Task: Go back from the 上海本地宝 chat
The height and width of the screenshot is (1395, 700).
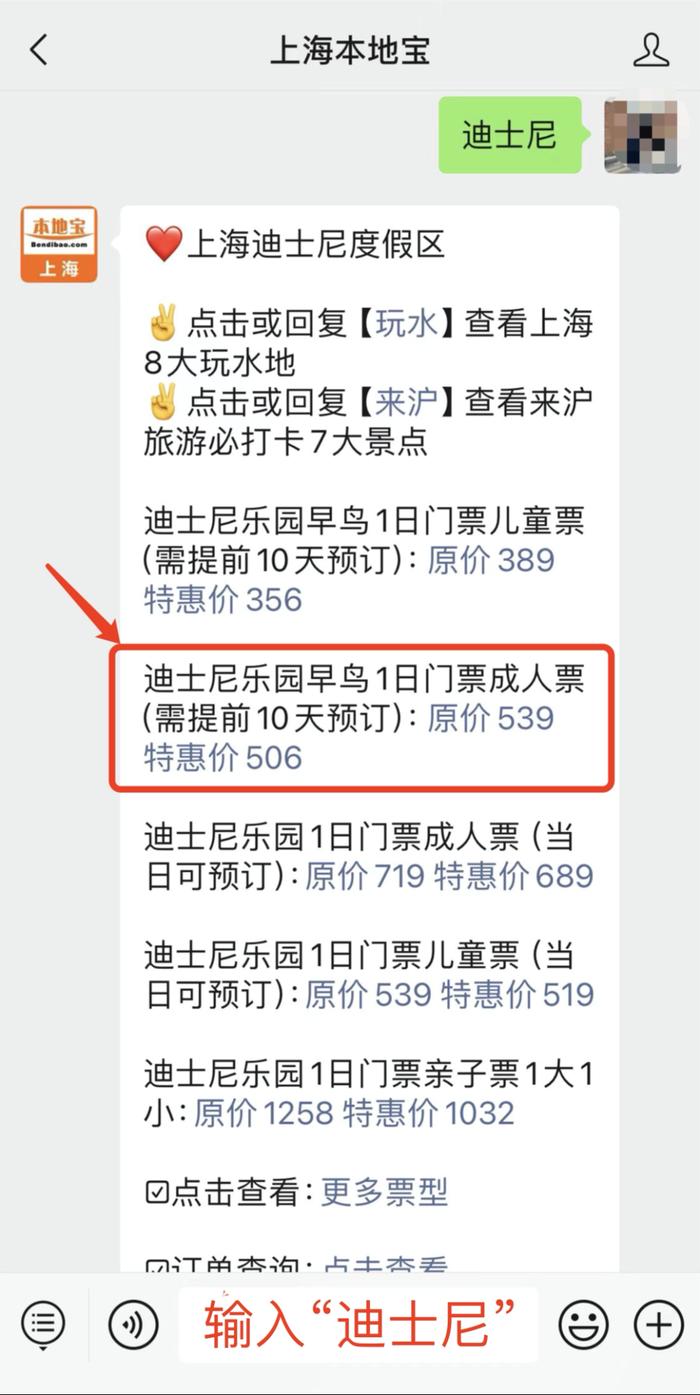Action: pyautogui.click(x=39, y=49)
